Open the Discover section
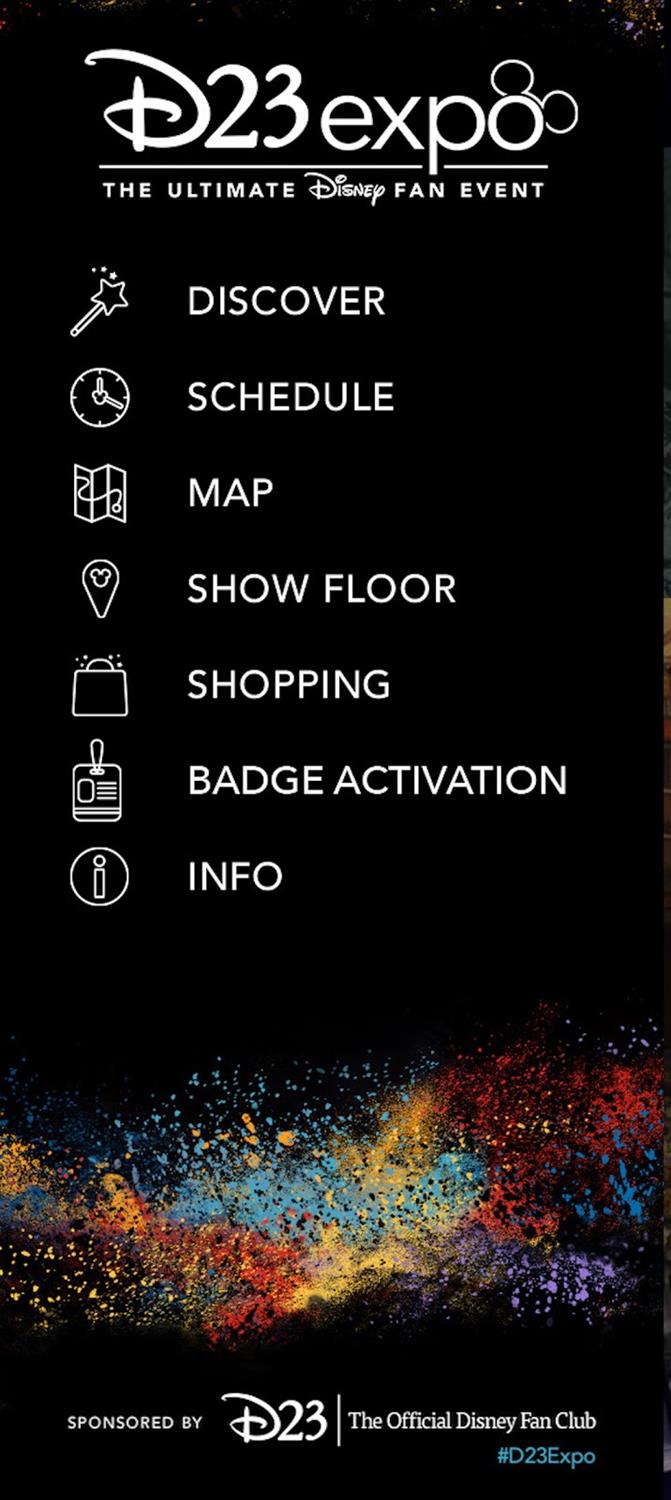Viewport: 671px width, 1500px height. click(x=285, y=301)
